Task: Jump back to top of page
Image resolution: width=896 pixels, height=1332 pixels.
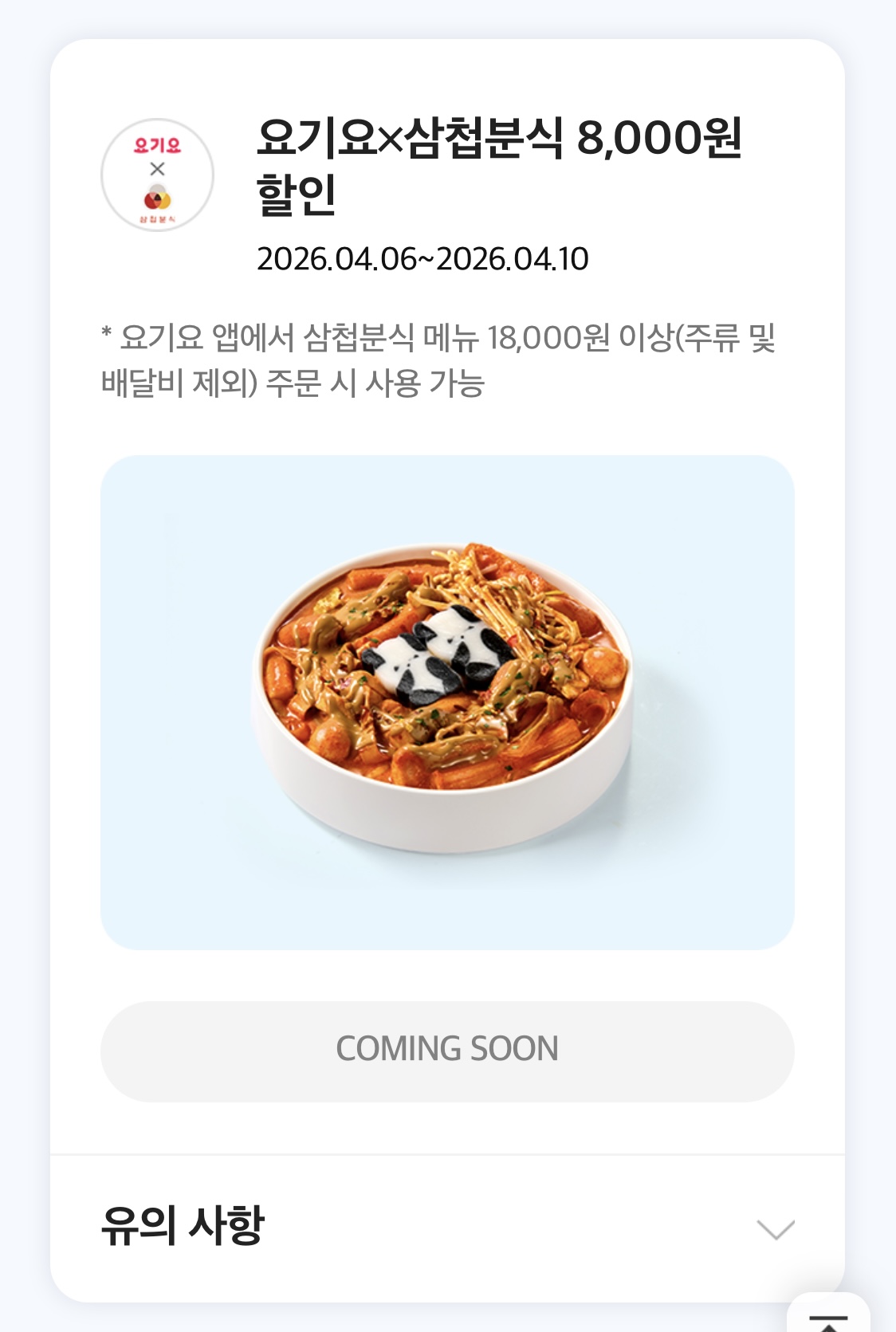Action: click(x=828, y=1318)
